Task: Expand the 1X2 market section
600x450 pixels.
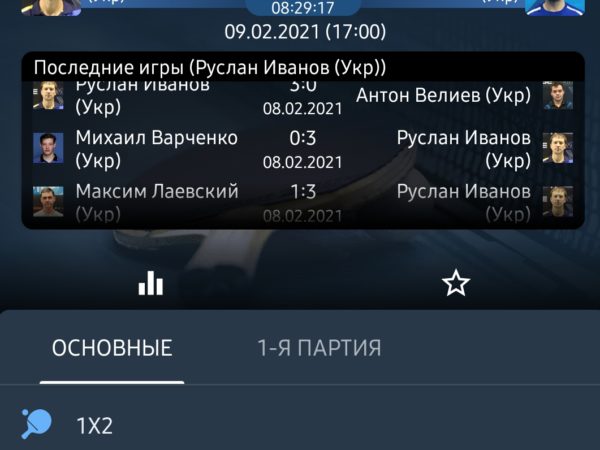Action: click(300, 425)
